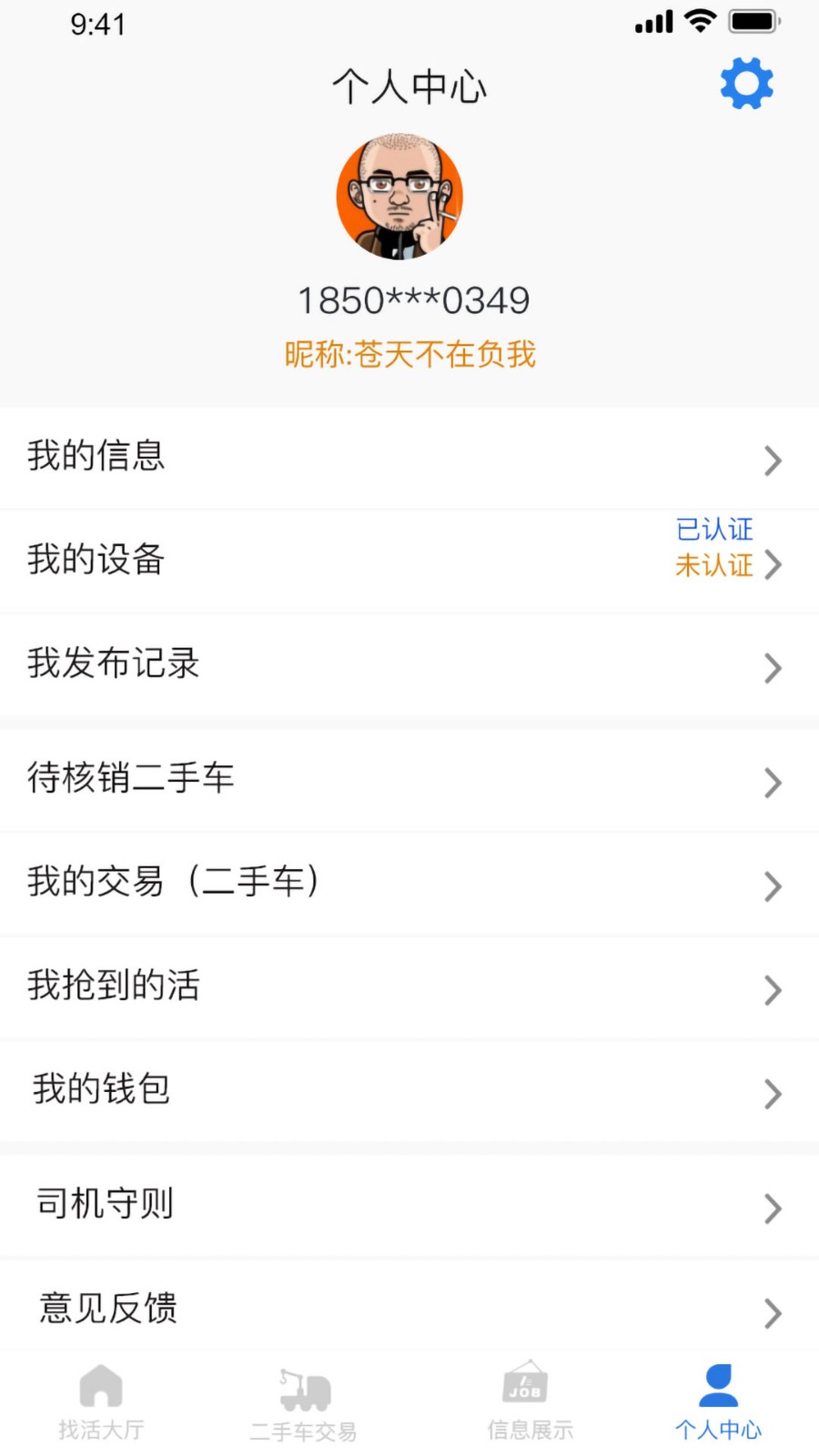Image resolution: width=819 pixels, height=1456 pixels.
Task: Open 我的设备 row
Action: click(x=409, y=561)
